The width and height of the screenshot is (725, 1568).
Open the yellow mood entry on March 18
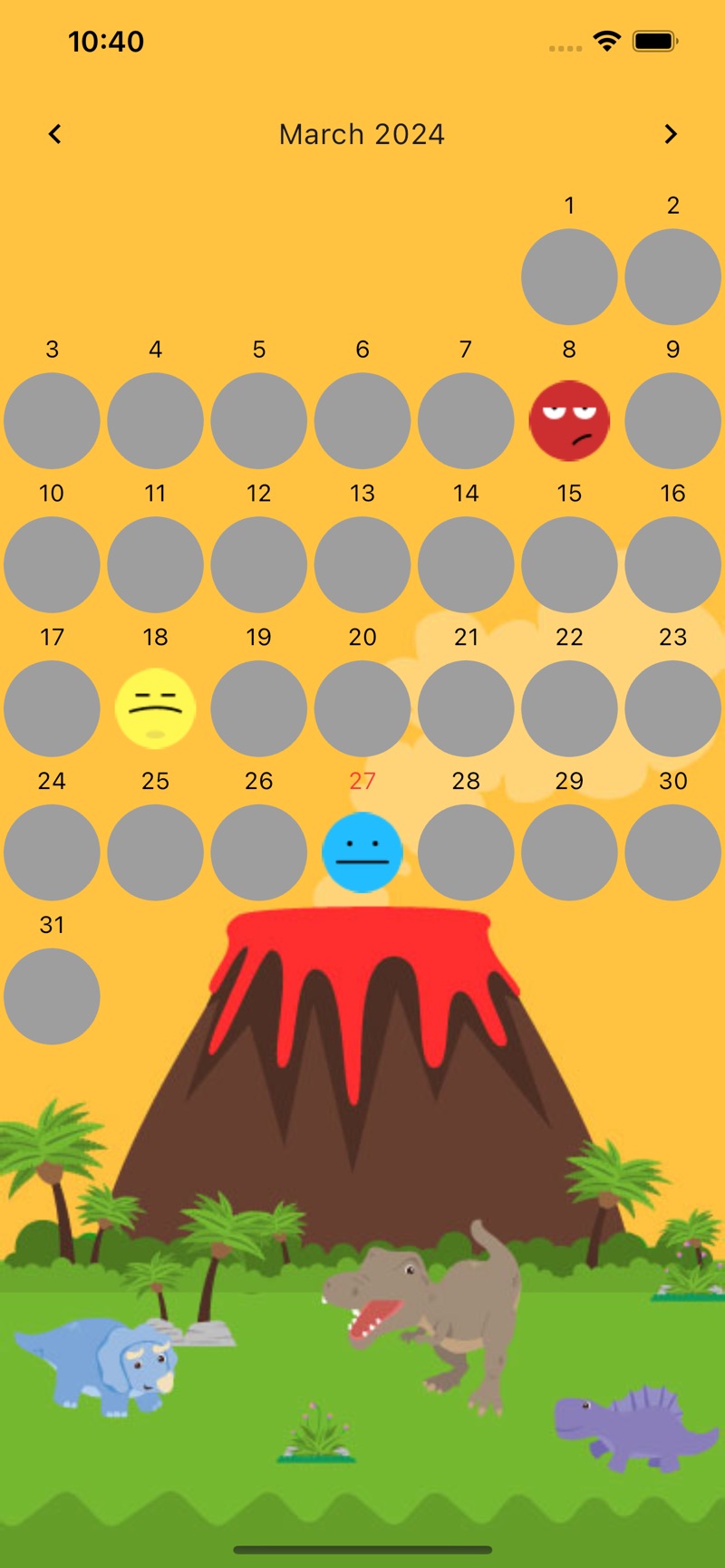(x=155, y=708)
